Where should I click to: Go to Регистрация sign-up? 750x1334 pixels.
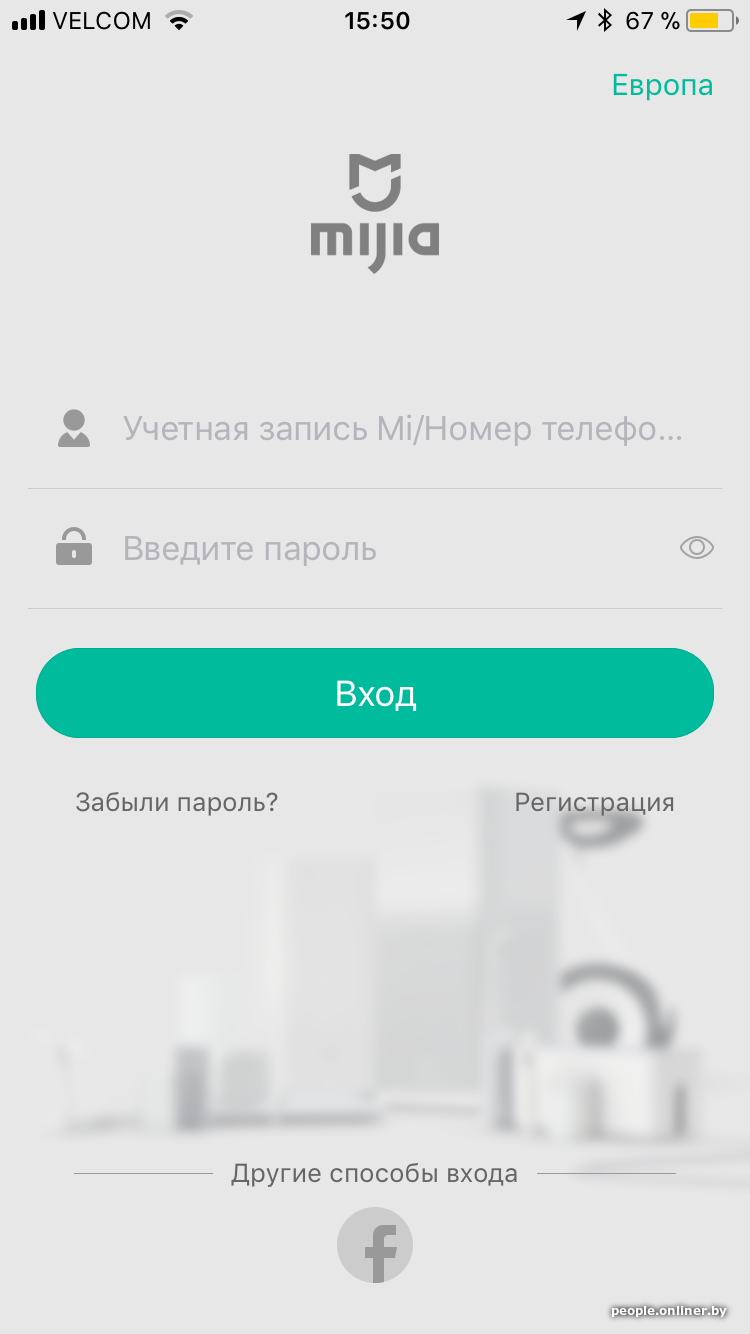[x=594, y=802]
